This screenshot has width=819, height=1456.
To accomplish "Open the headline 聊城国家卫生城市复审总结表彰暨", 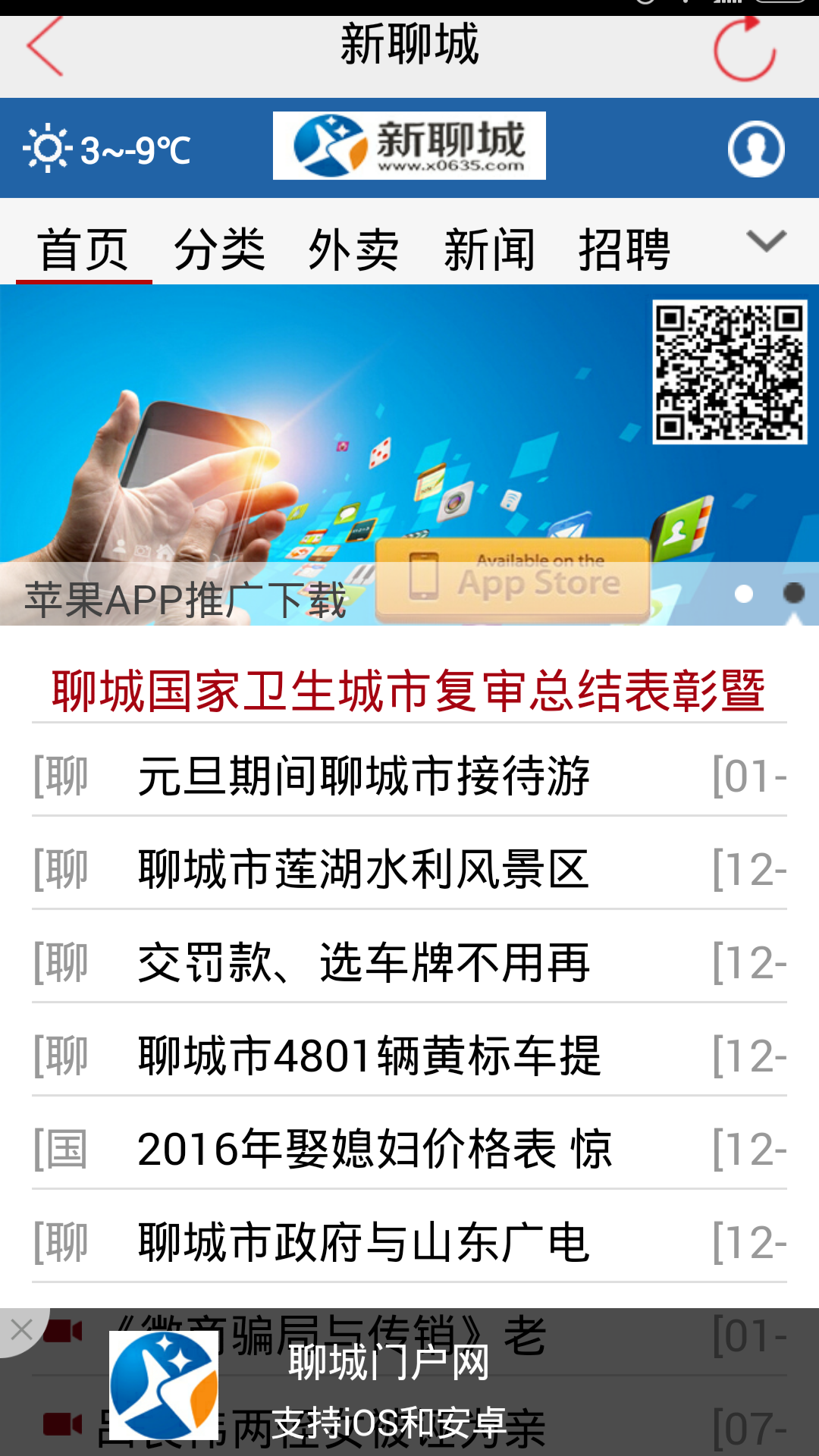I will tap(409, 688).
